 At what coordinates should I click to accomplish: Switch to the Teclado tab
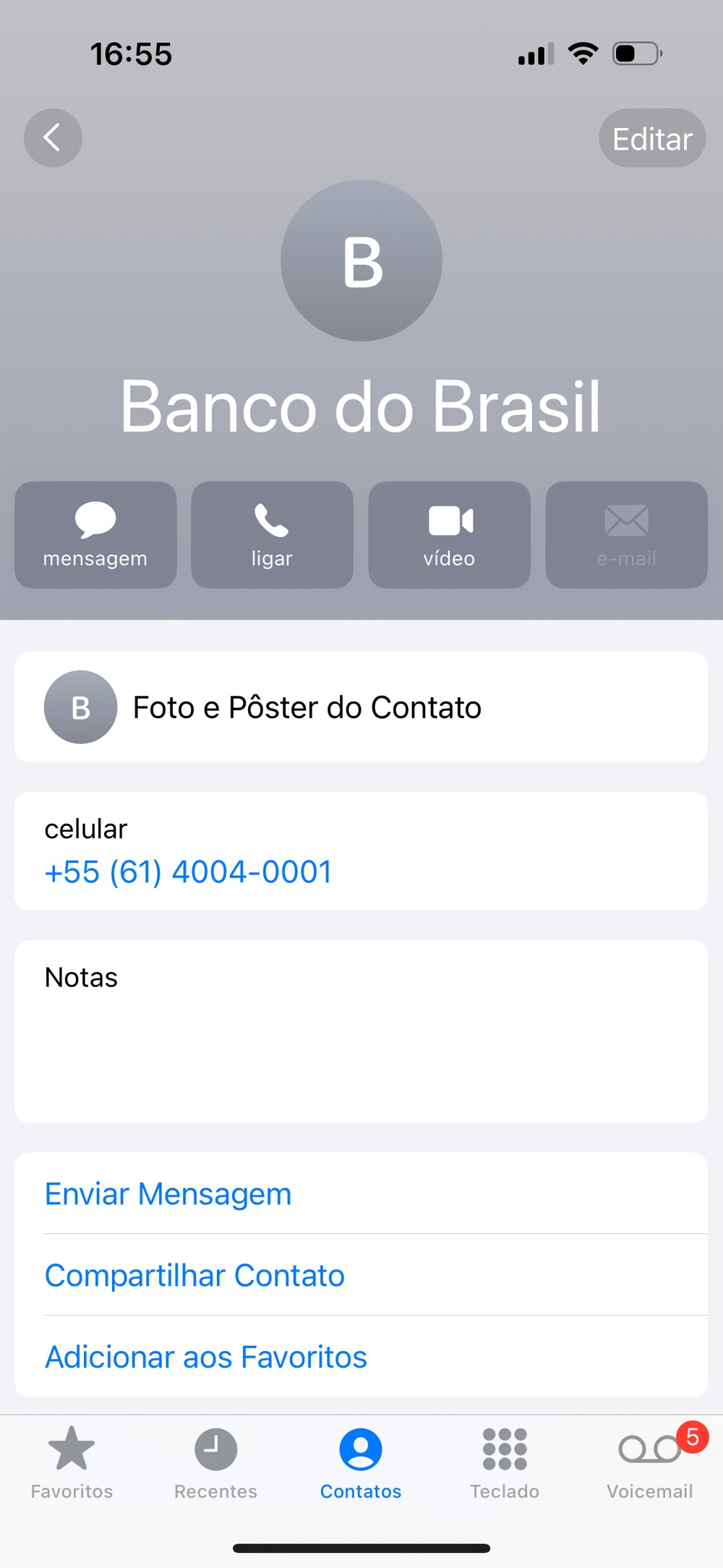[505, 1462]
